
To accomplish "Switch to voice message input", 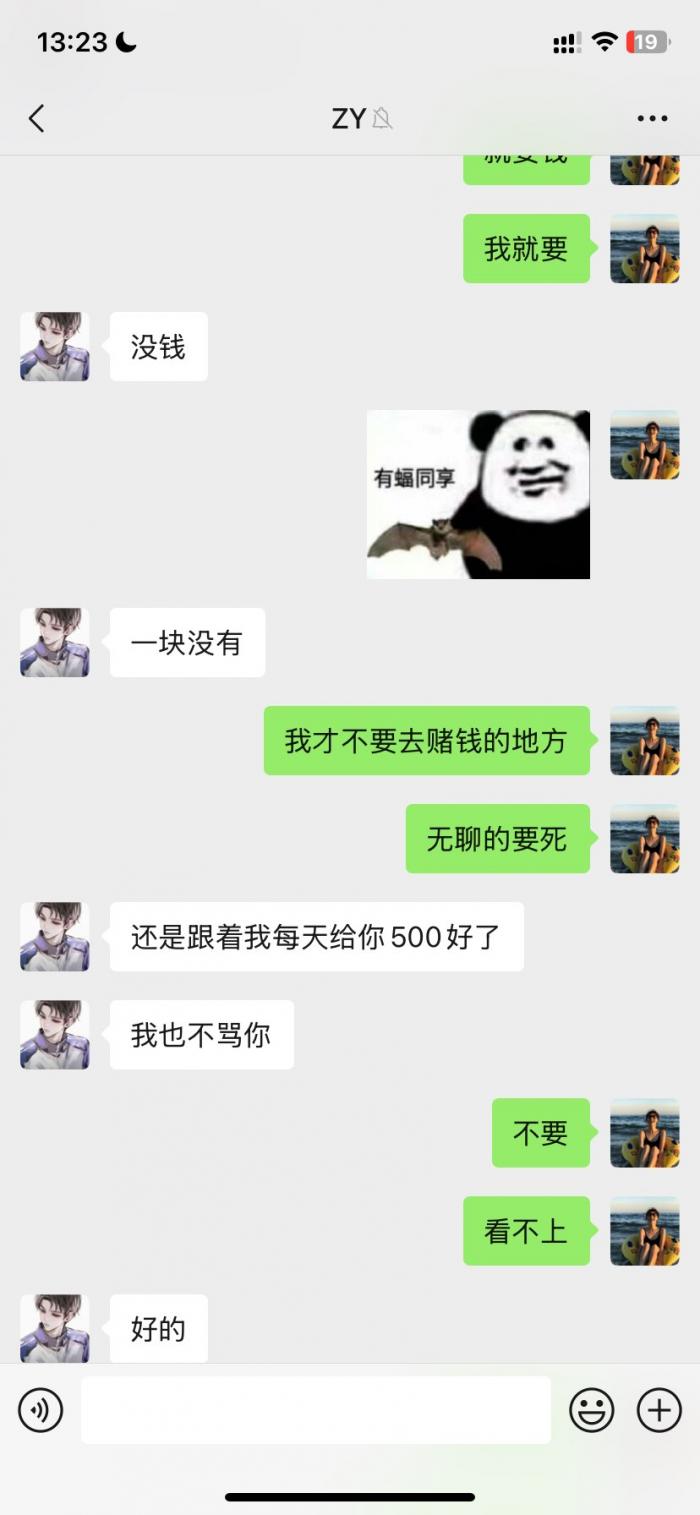I will coord(41,1410).
